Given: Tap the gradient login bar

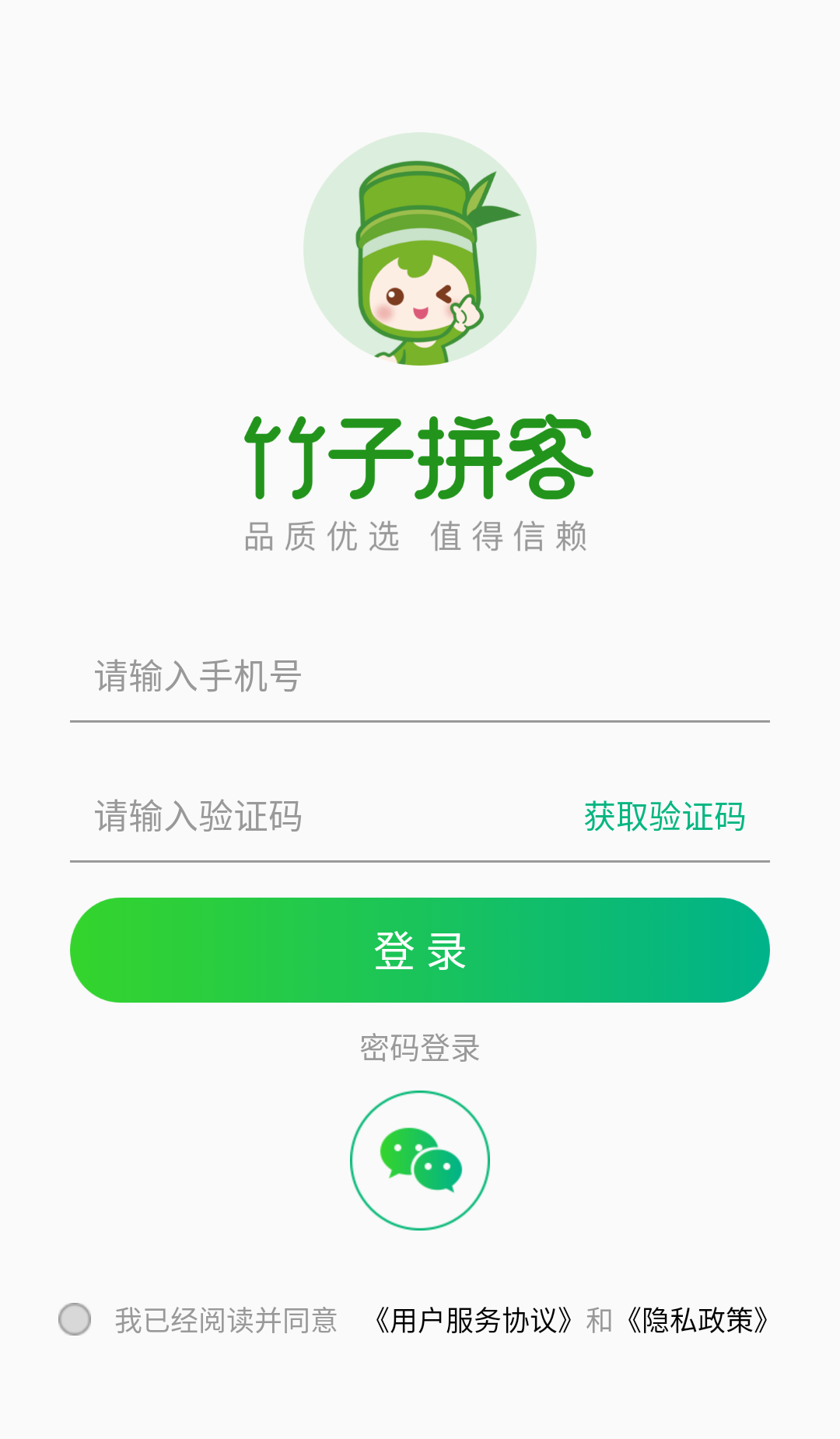Looking at the screenshot, I should click(420, 949).
